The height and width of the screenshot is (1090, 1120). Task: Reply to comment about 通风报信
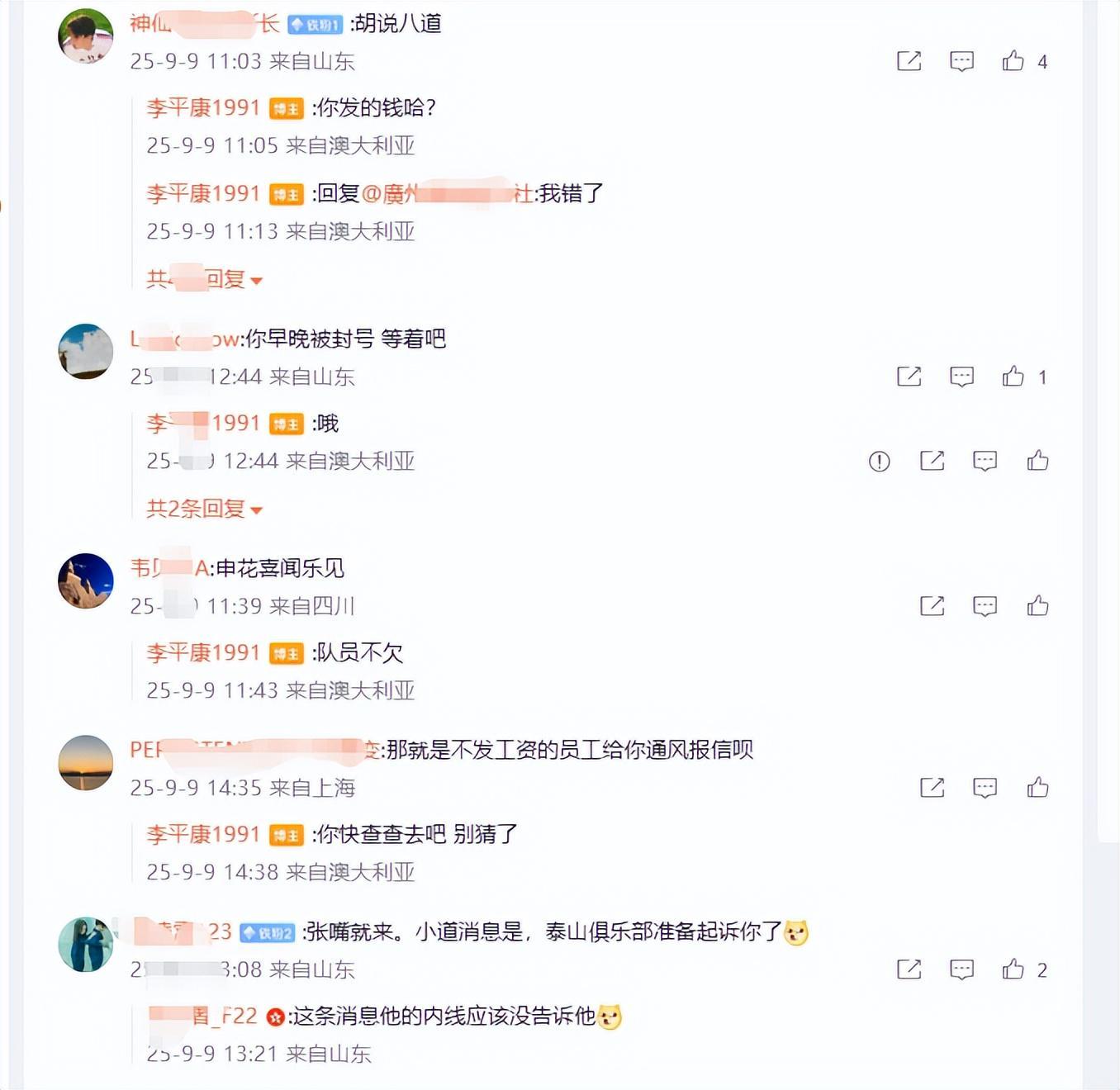tap(985, 788)
